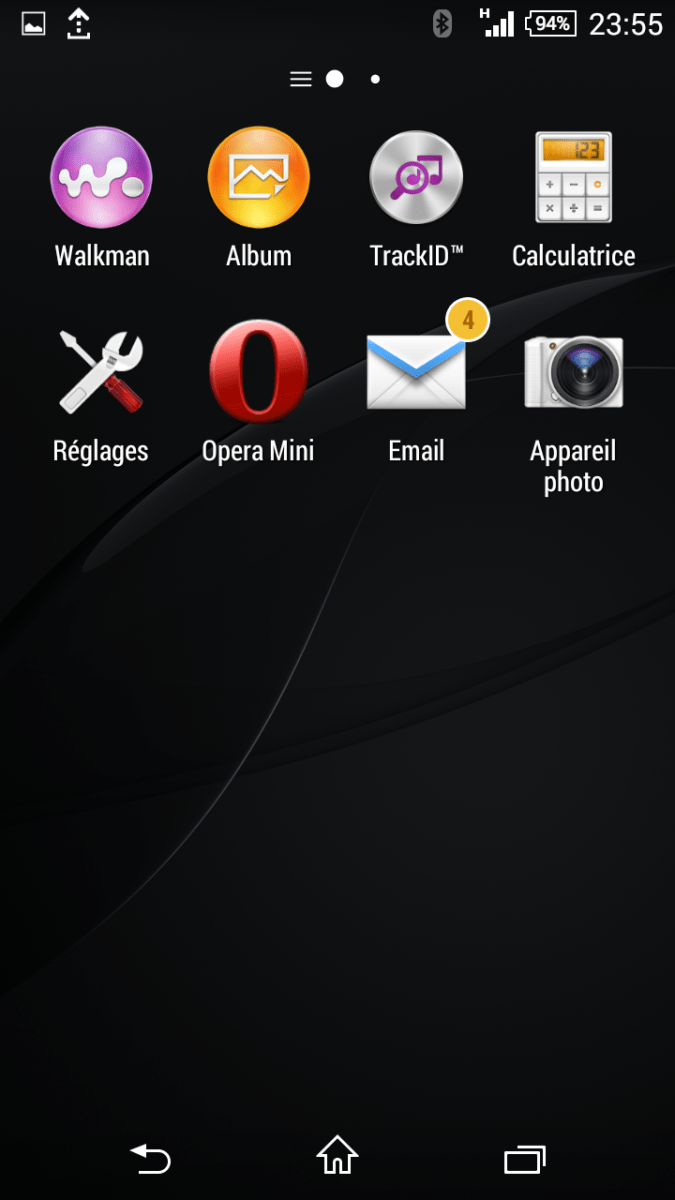Tap the home button
Image resolution: width=675 pixels, height=1200 pixels.
pyautogui.click(x=337, y=1157)
